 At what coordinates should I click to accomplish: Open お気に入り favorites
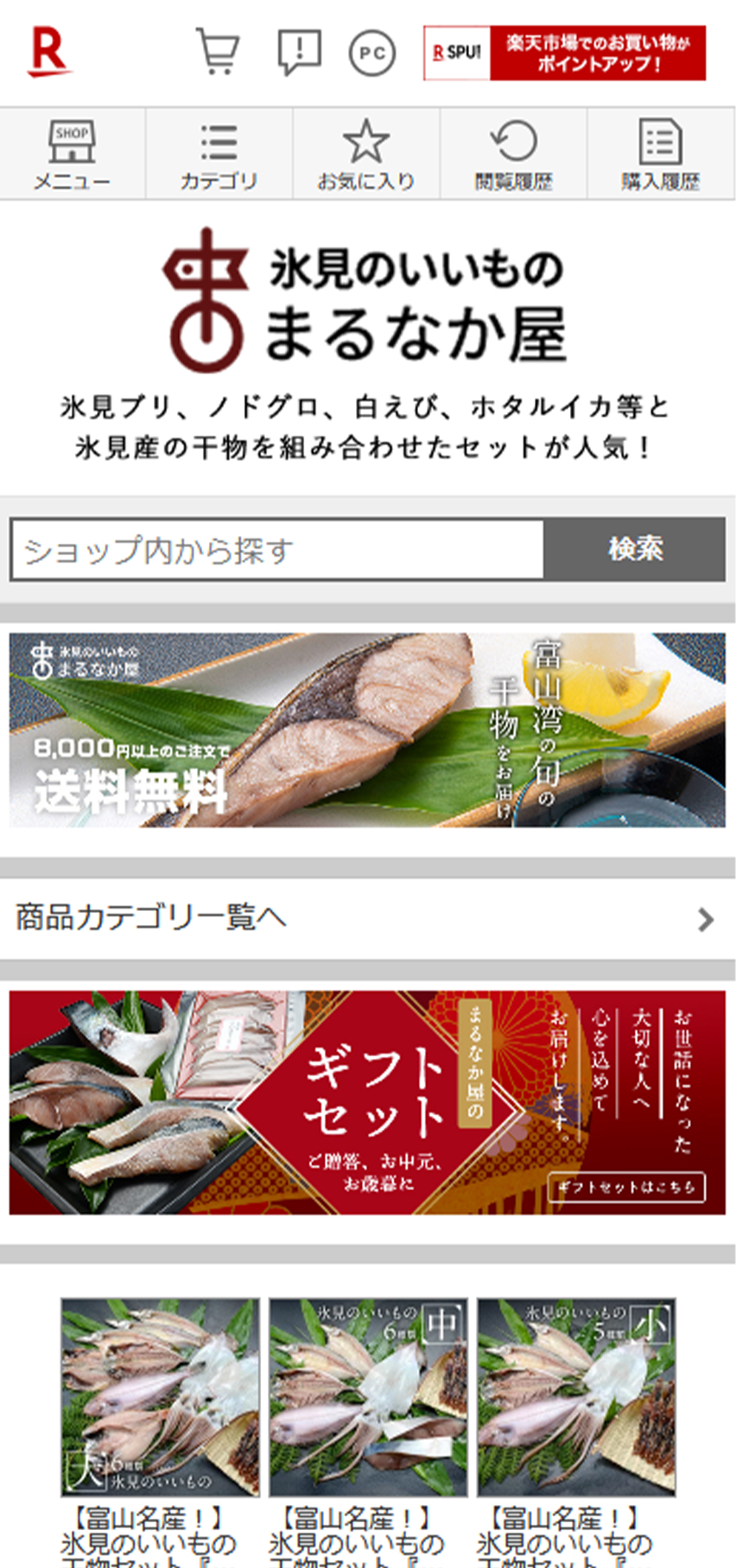pyautogui.click(x=365, y=155)
